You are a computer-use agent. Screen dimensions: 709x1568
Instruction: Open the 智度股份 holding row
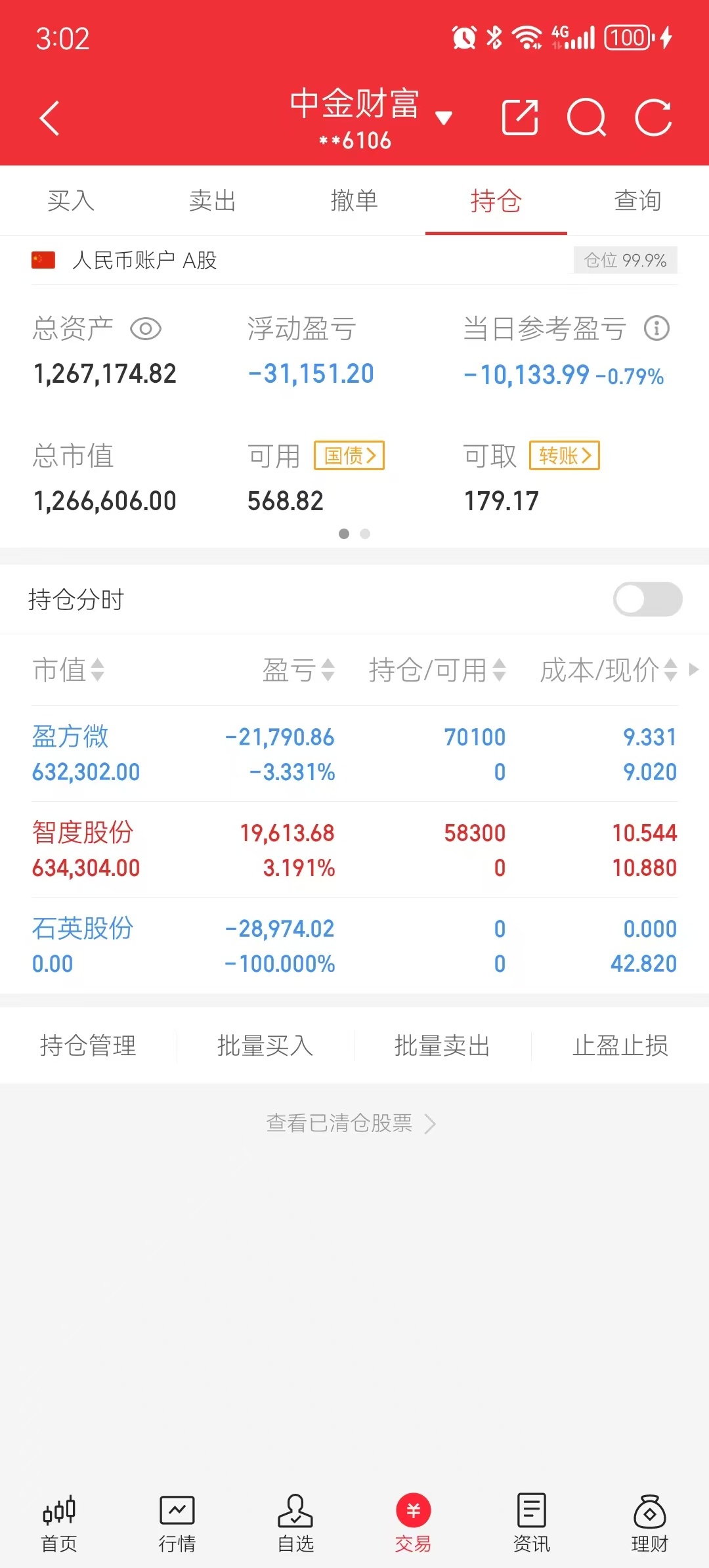[x=354, y=850]
